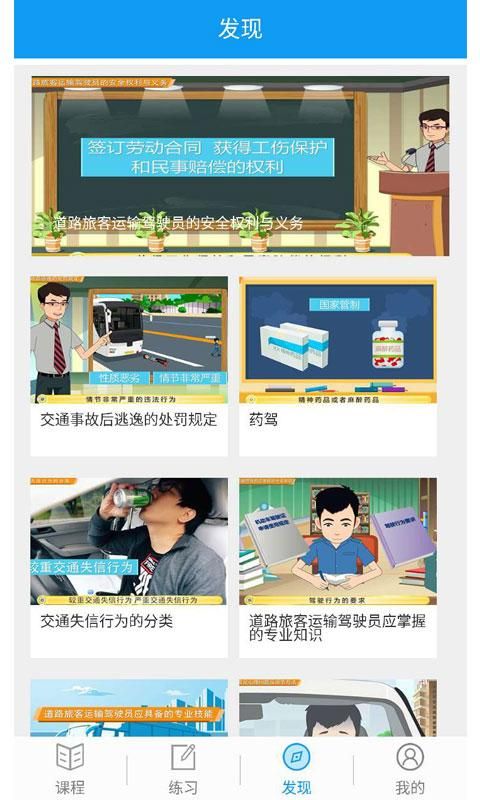Open the 交通事故后逃逸的处罚规定 video card
Screen dimensions: 480x800
tap(129, 366)
